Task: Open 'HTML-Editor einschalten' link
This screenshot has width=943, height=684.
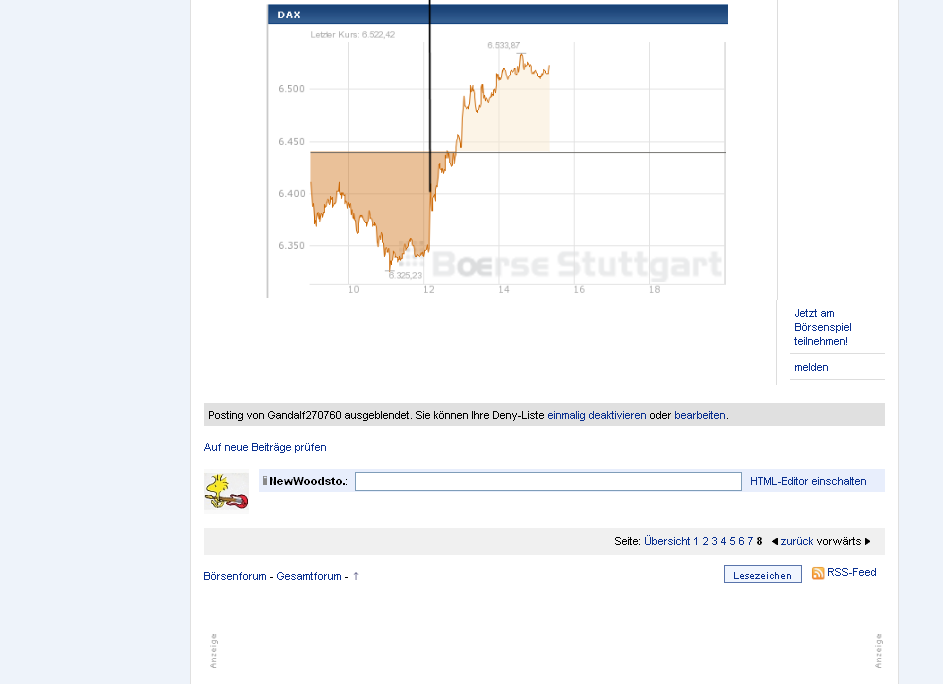Action: [808, 482]
